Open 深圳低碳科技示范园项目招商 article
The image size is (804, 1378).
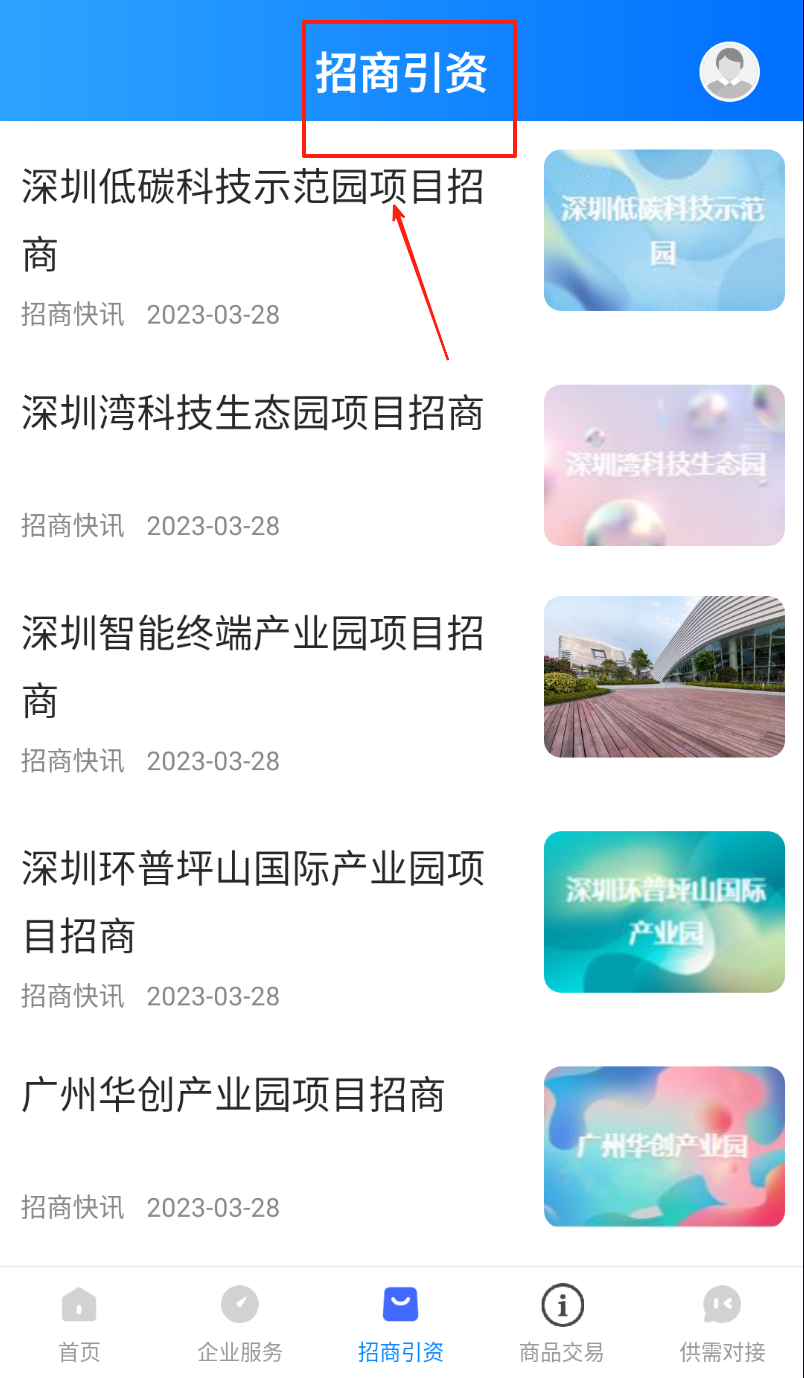click(252, 220)
